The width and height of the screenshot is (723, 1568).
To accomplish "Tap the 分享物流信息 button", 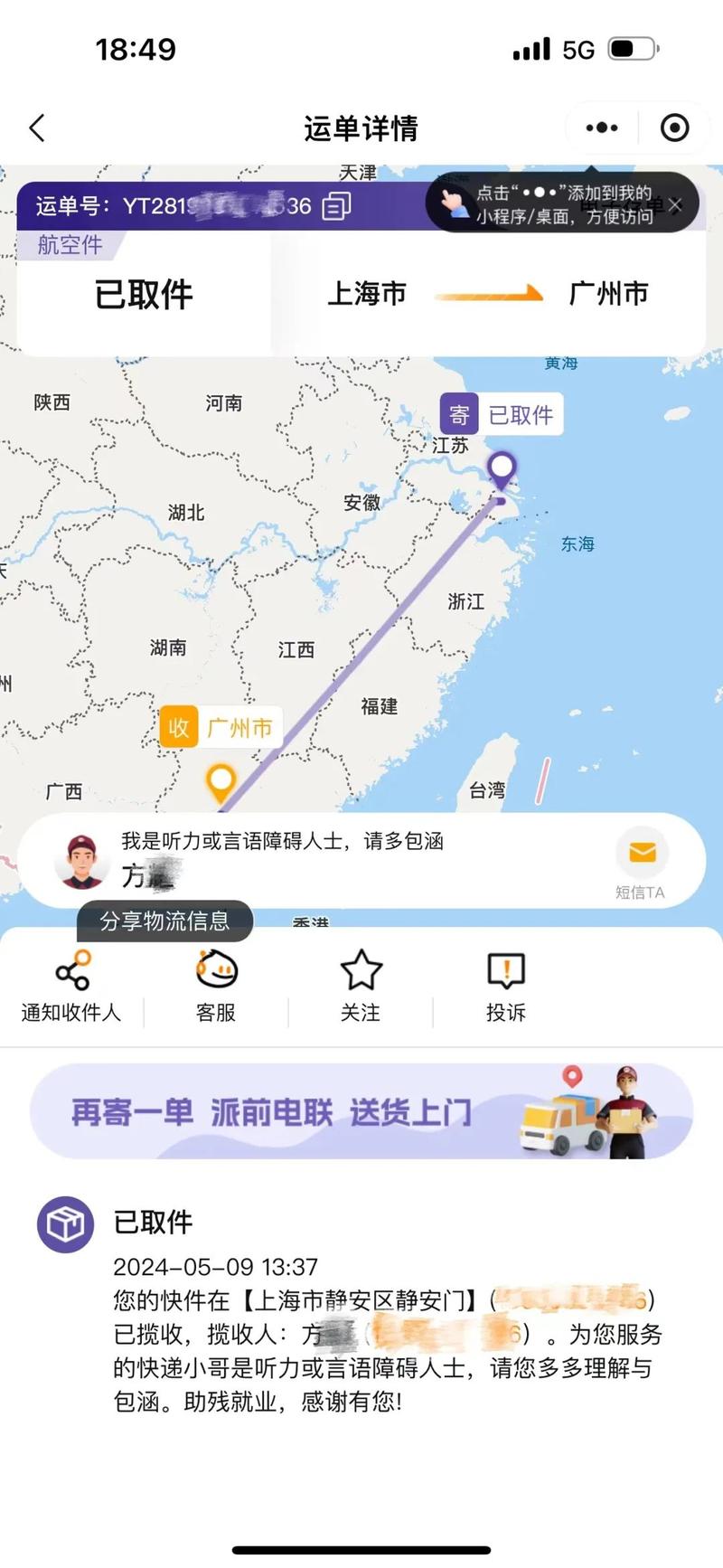I will pyautogui.click(x=164, y=921).
